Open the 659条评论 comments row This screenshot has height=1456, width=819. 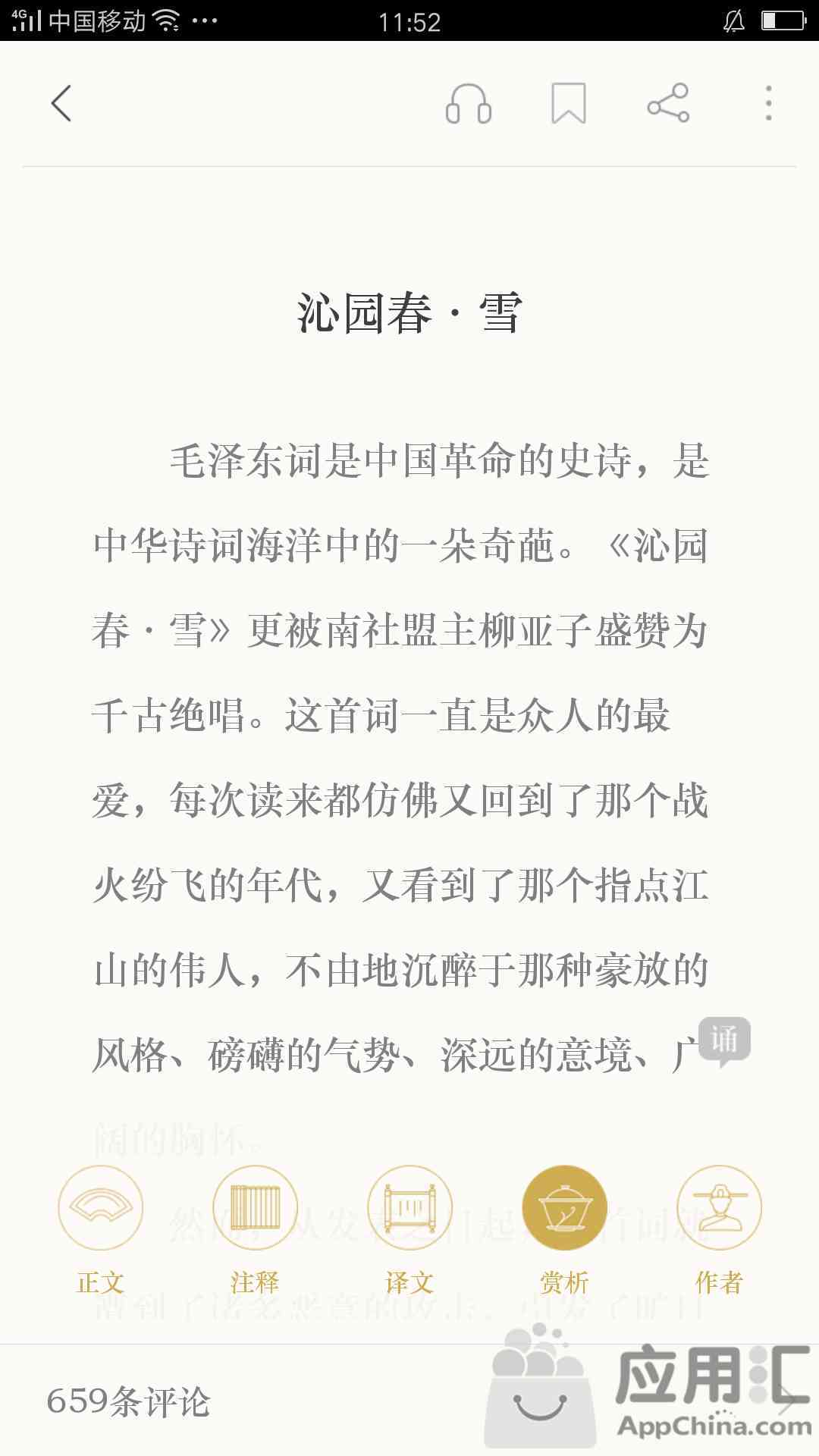[x=409, y=1401]
